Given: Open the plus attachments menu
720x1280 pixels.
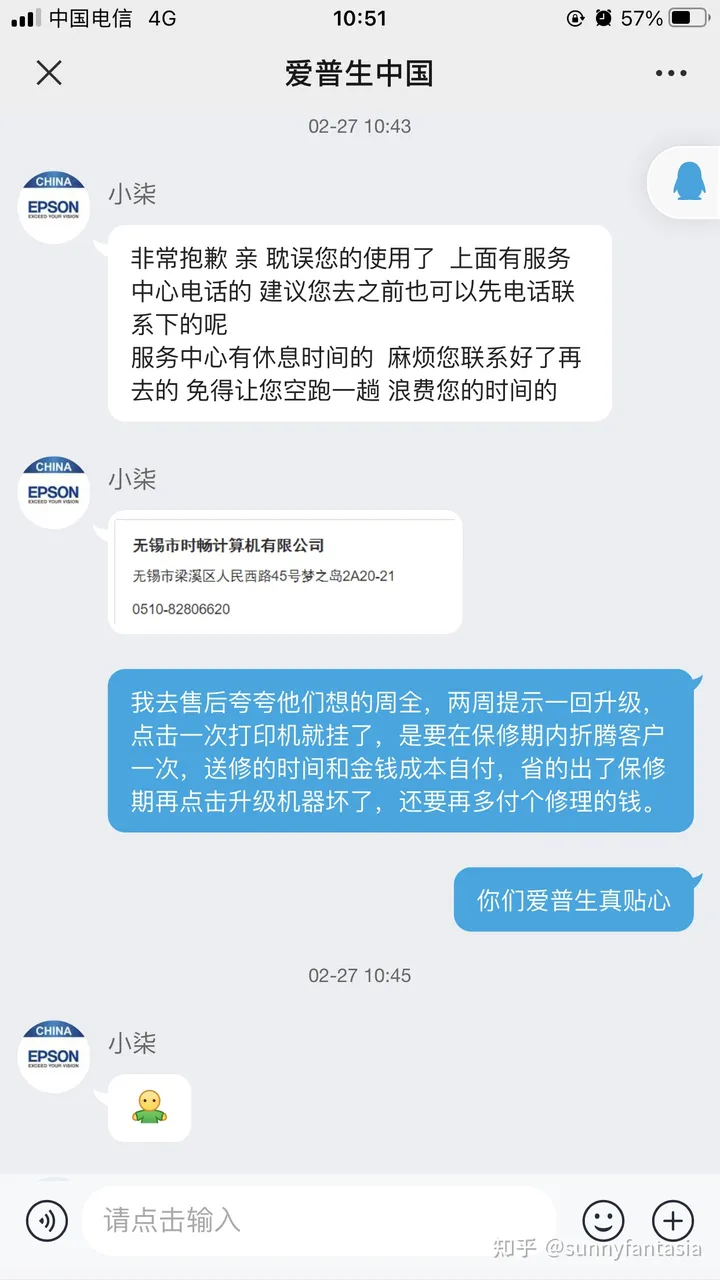Looking at the screenshot, I should click(673, 1220).
